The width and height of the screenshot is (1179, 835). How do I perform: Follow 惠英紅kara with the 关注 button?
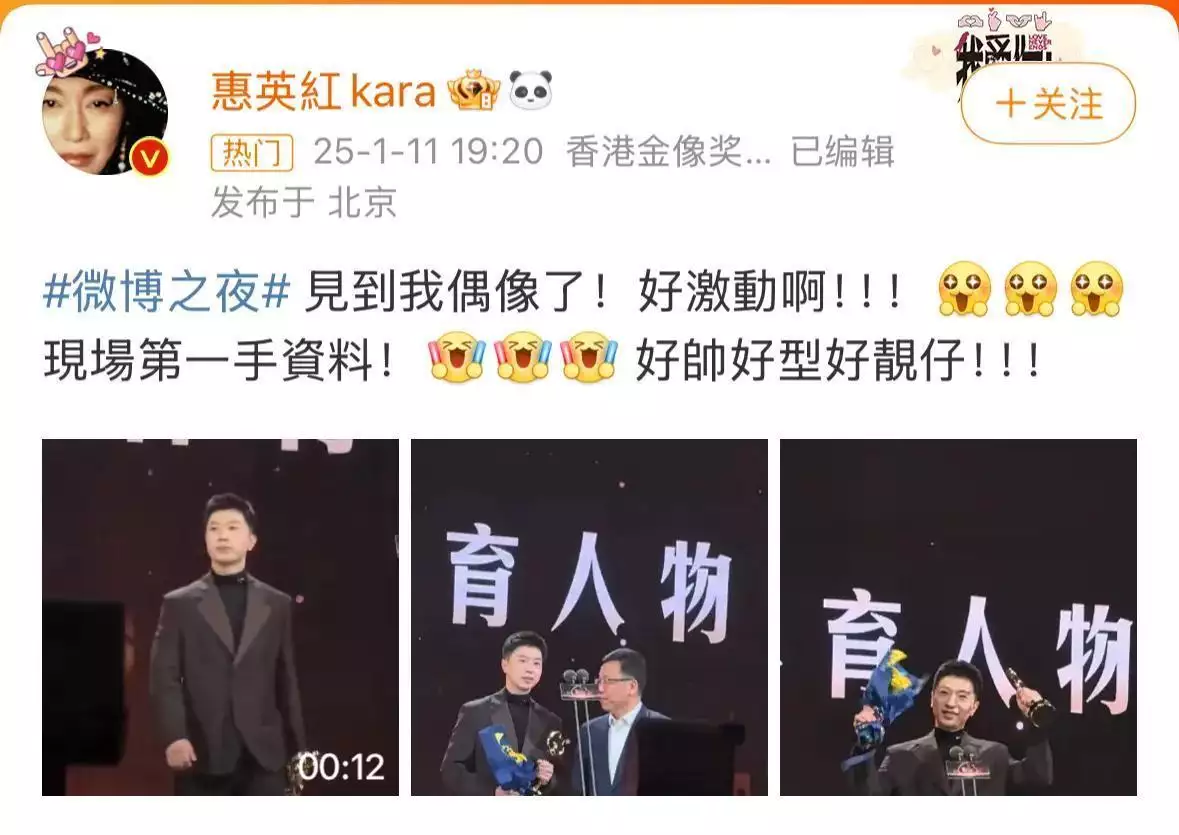[x=1048, y=104]
